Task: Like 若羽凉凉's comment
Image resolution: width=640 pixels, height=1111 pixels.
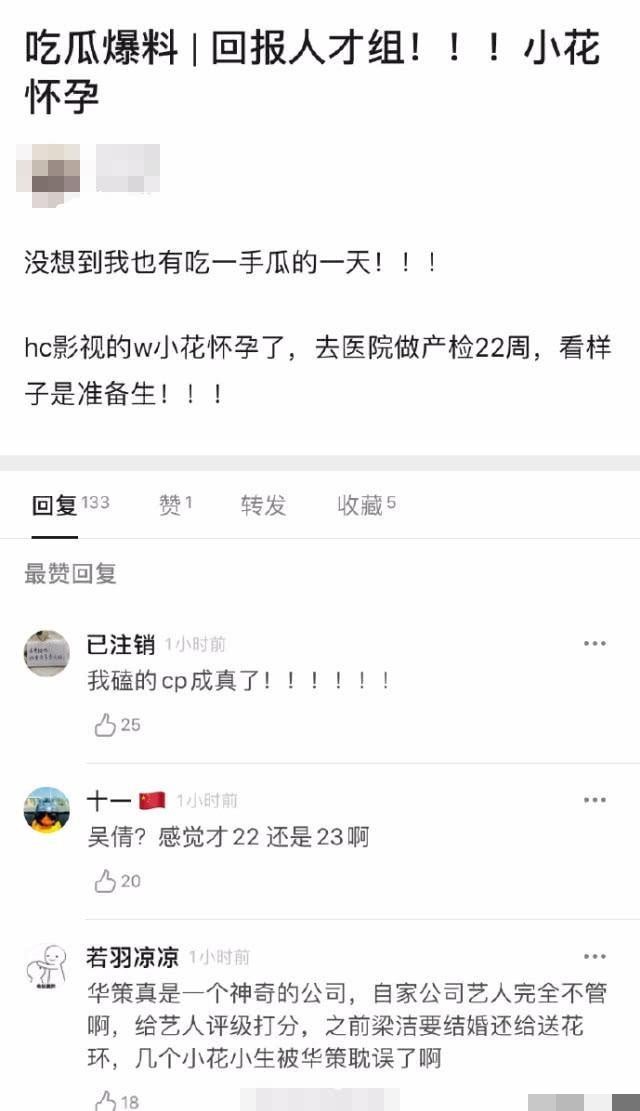Action: click(x=106, y=1100)
